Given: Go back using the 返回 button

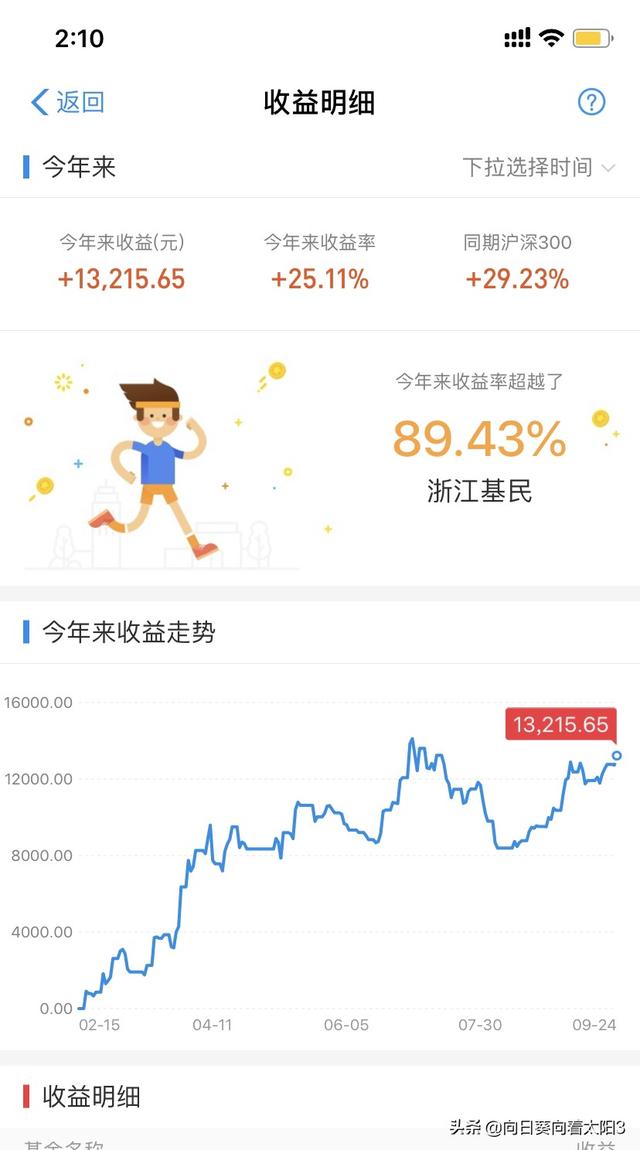Looking at the screenshot, I should coord(68,102).
